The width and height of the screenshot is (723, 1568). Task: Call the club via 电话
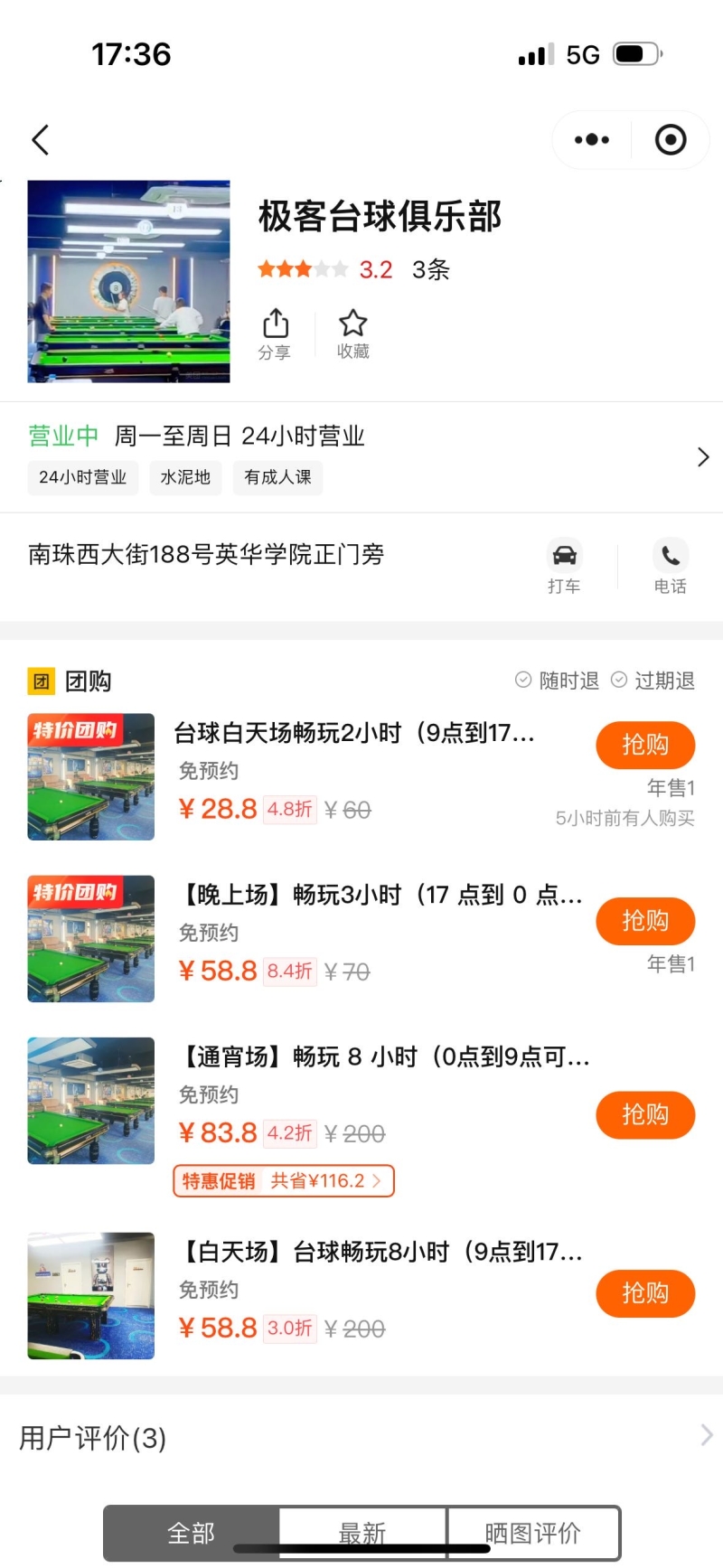point(670,567)
